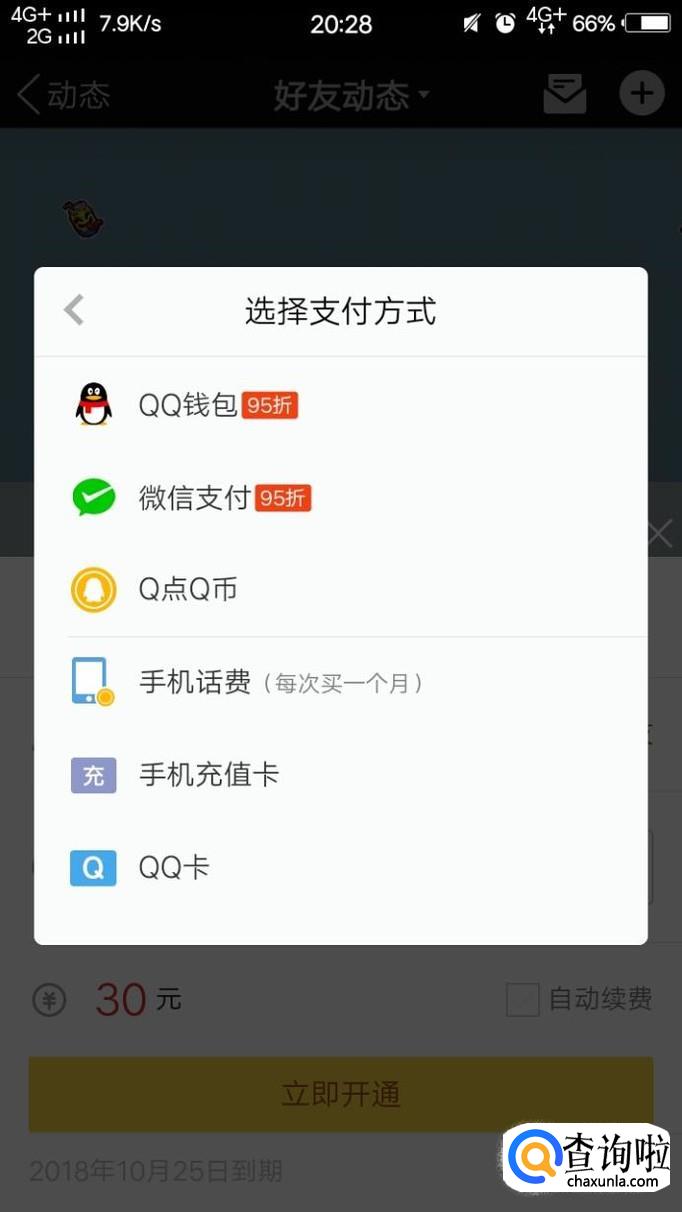The image size is (682, 1212).
Task: Tick the 自动续费 checkbox
Action: pos(523,998)
